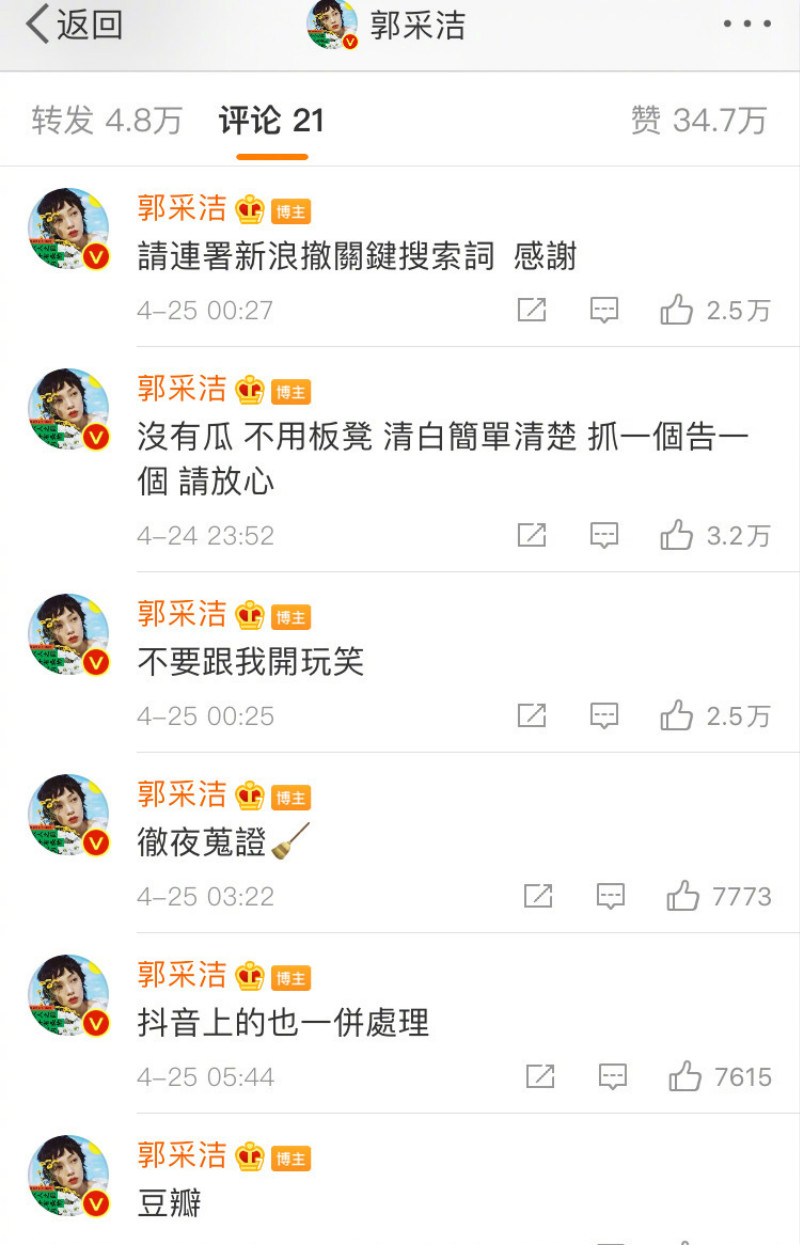
Task: Repost the comment 不要跟我開玩笑
Action: (x=531, y=716)
